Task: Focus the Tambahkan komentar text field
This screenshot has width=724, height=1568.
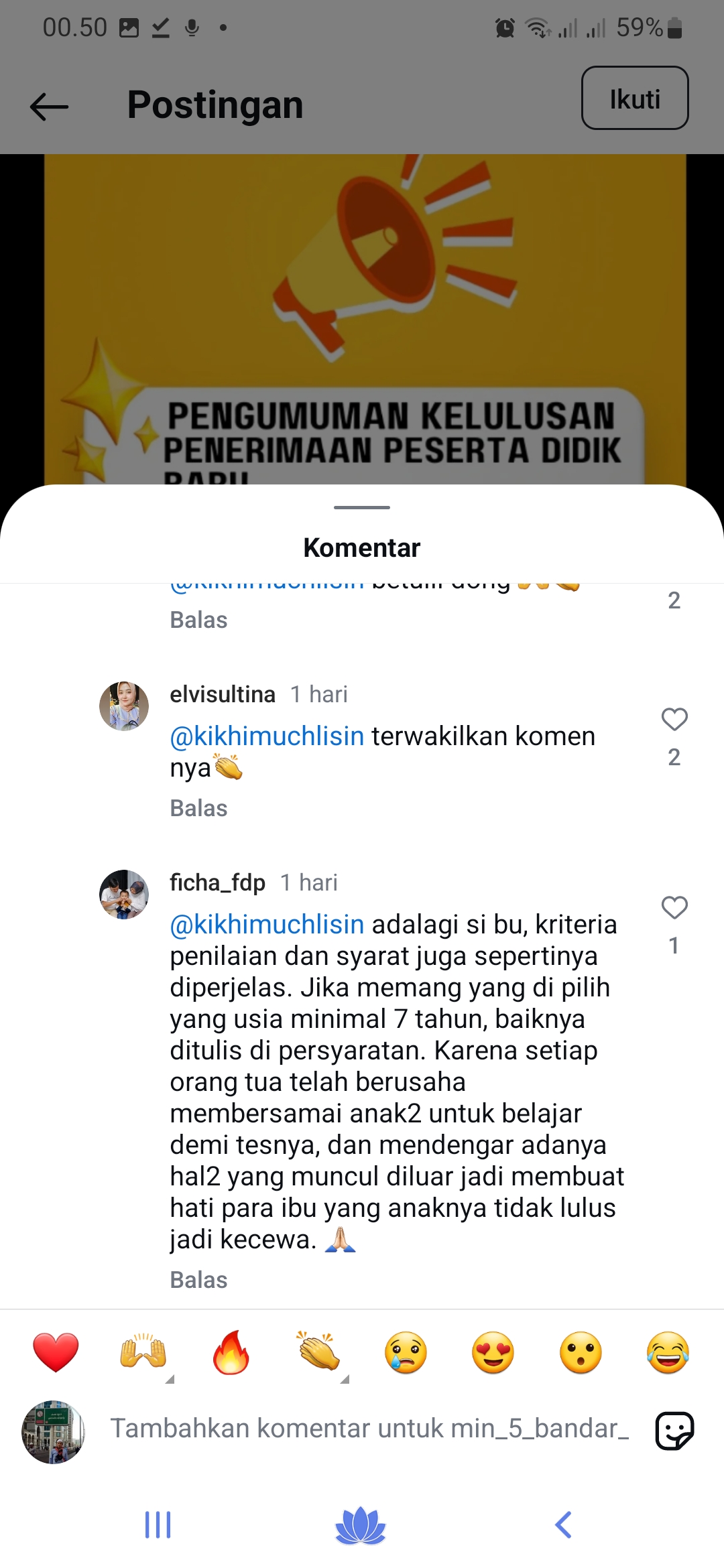Action: [369, 1429]
